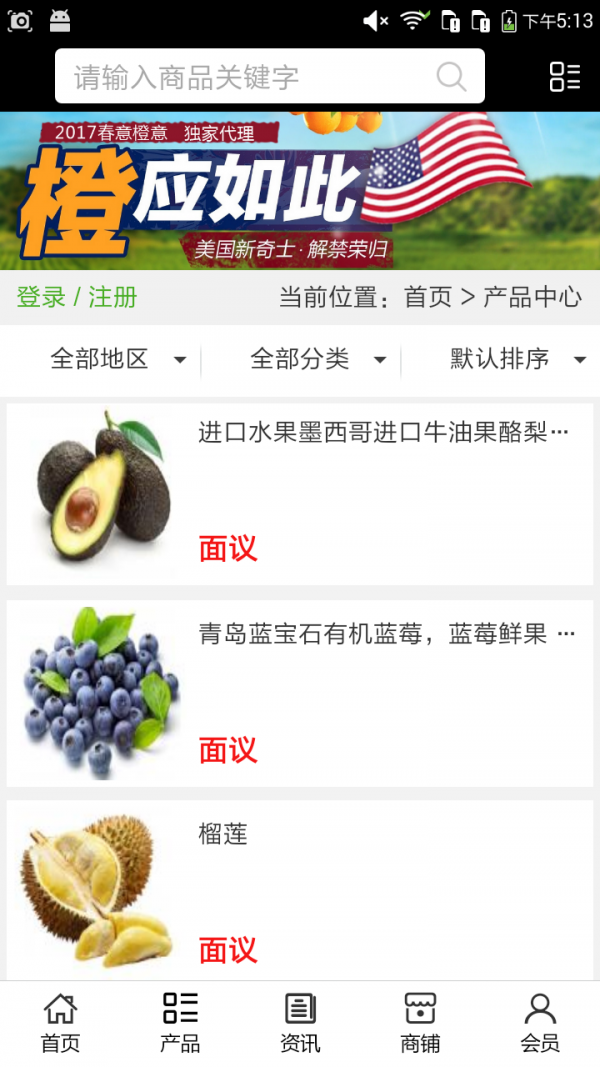Switch to the 资讯 tab

tap(300, 1023)
